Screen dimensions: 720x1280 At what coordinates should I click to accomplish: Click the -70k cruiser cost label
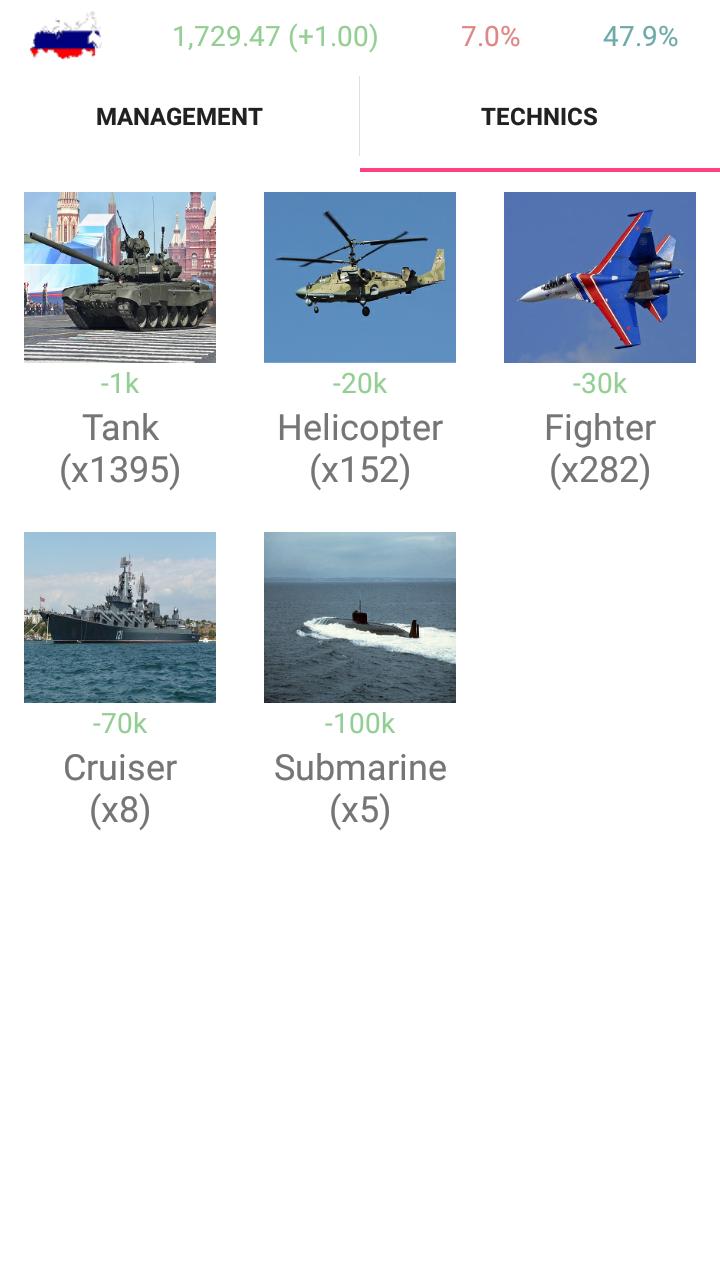click(119, 723)
